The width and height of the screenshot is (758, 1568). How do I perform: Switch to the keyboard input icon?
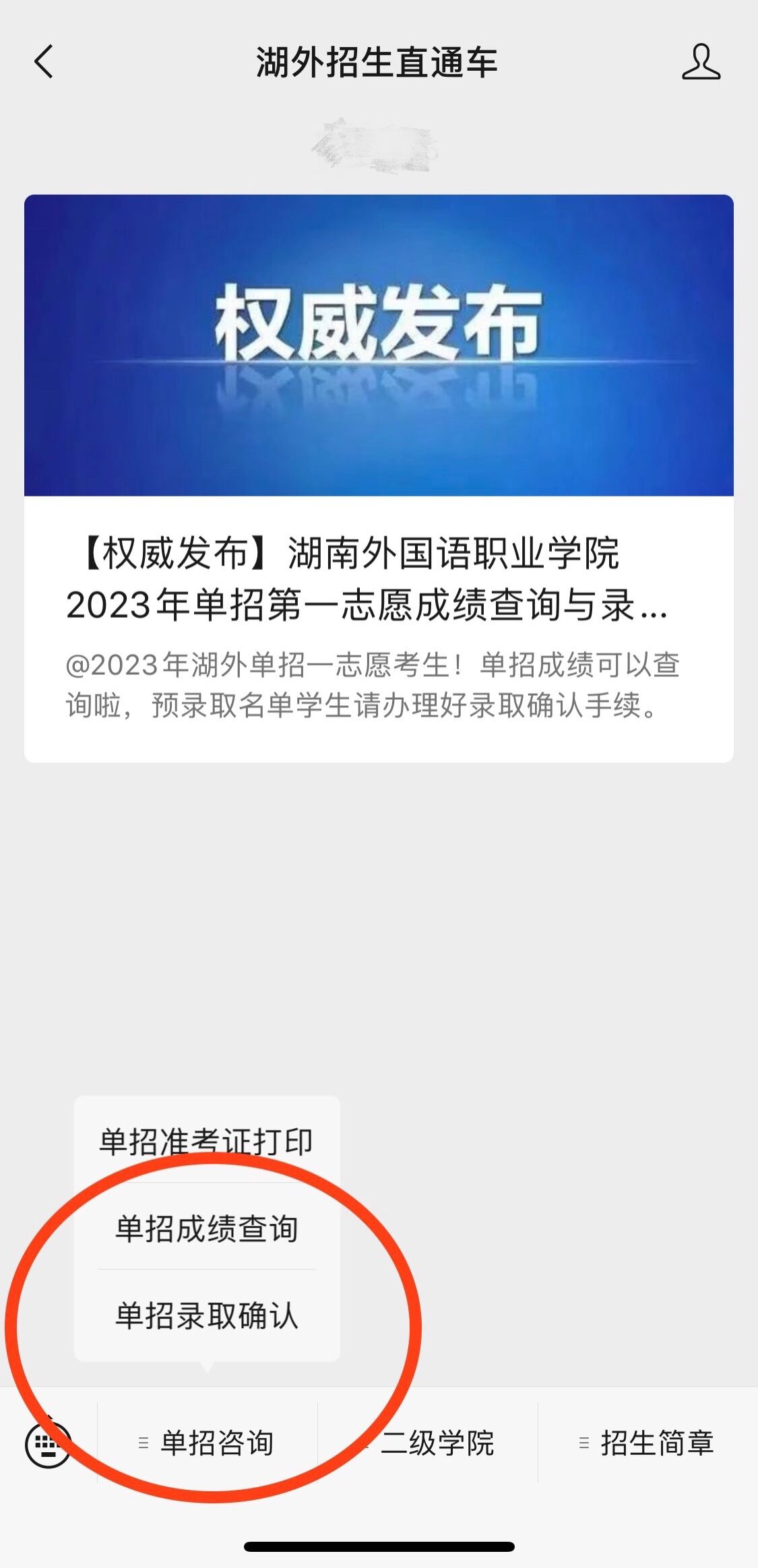click(x=47, y=1443)
